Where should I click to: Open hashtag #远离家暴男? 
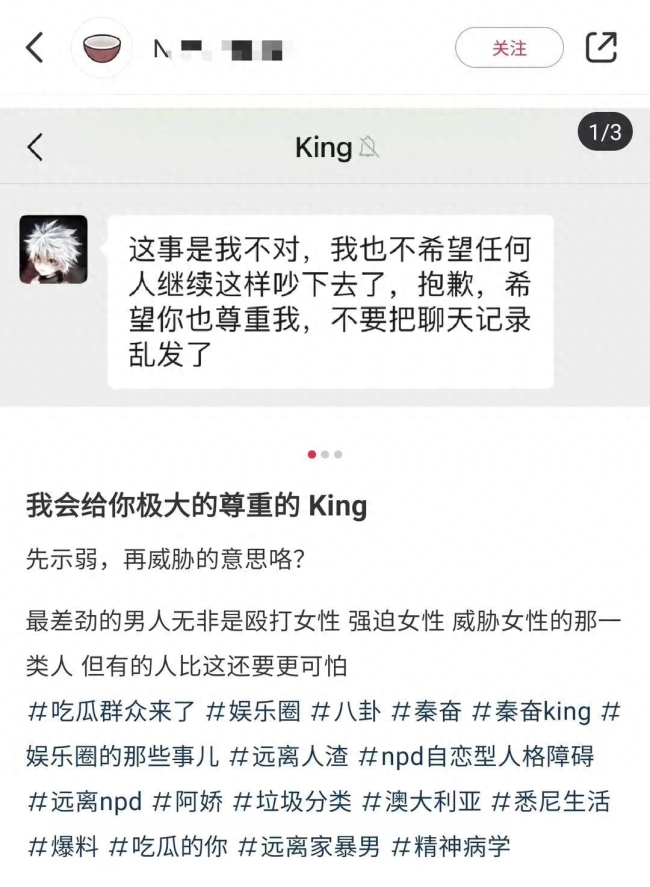point(308,847)
